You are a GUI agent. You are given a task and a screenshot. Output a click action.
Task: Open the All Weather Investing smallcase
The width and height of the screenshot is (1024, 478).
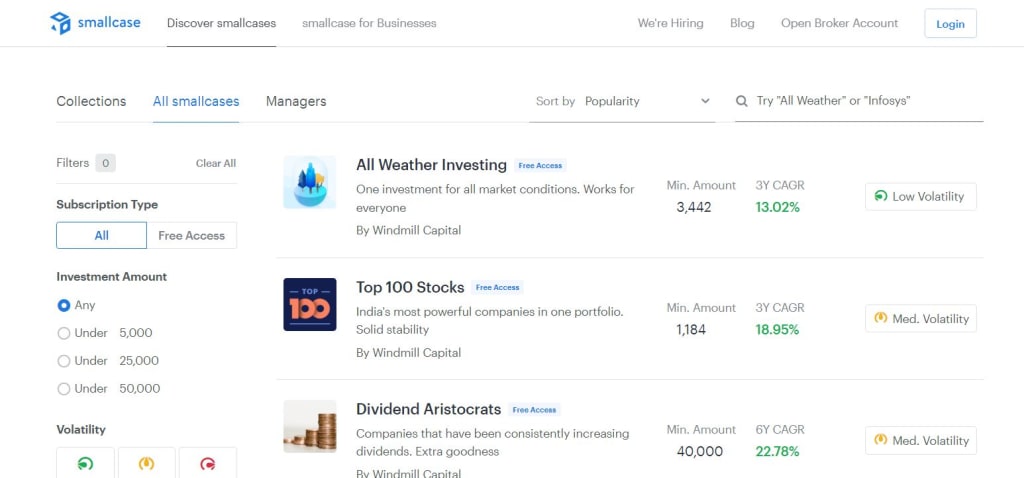(431, 165)
